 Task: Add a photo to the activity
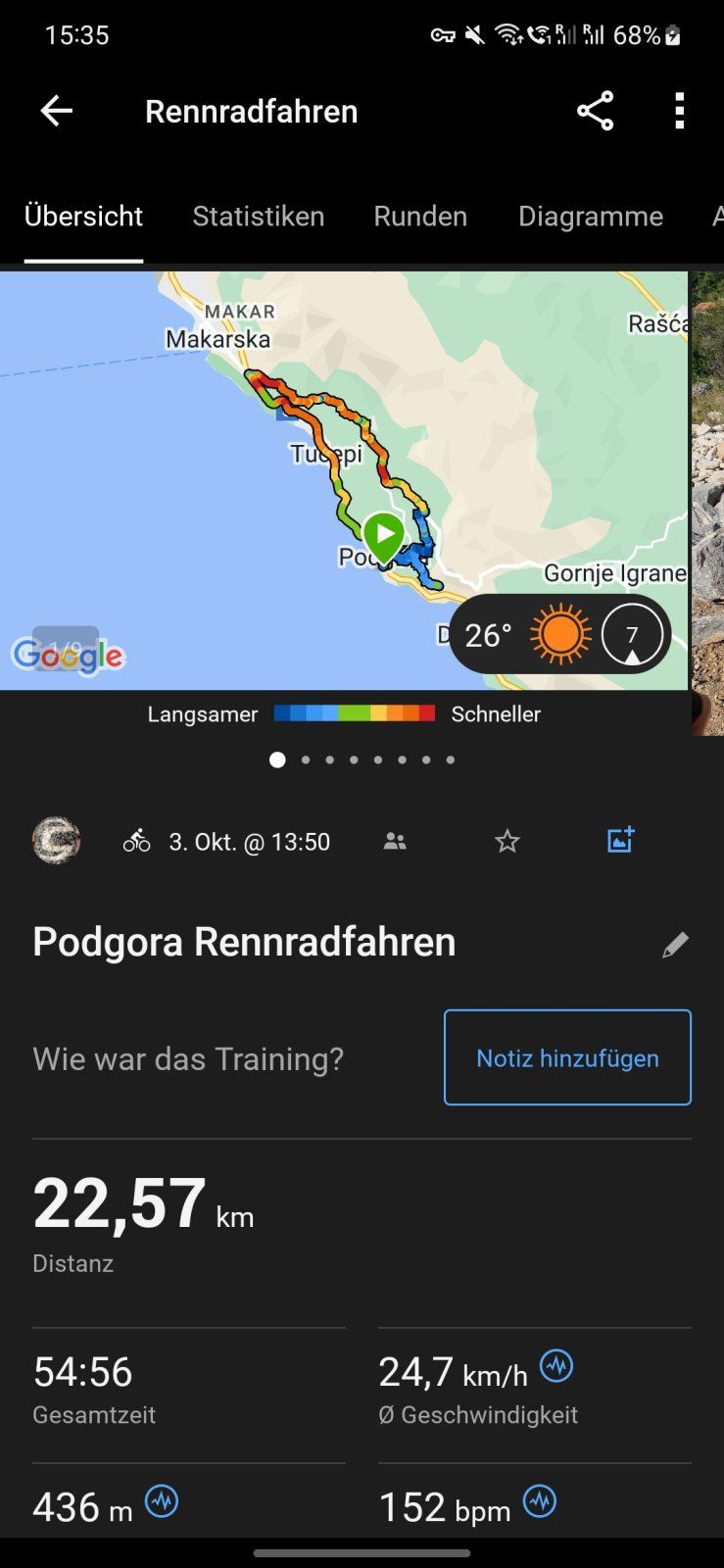(x=620, y=840)
